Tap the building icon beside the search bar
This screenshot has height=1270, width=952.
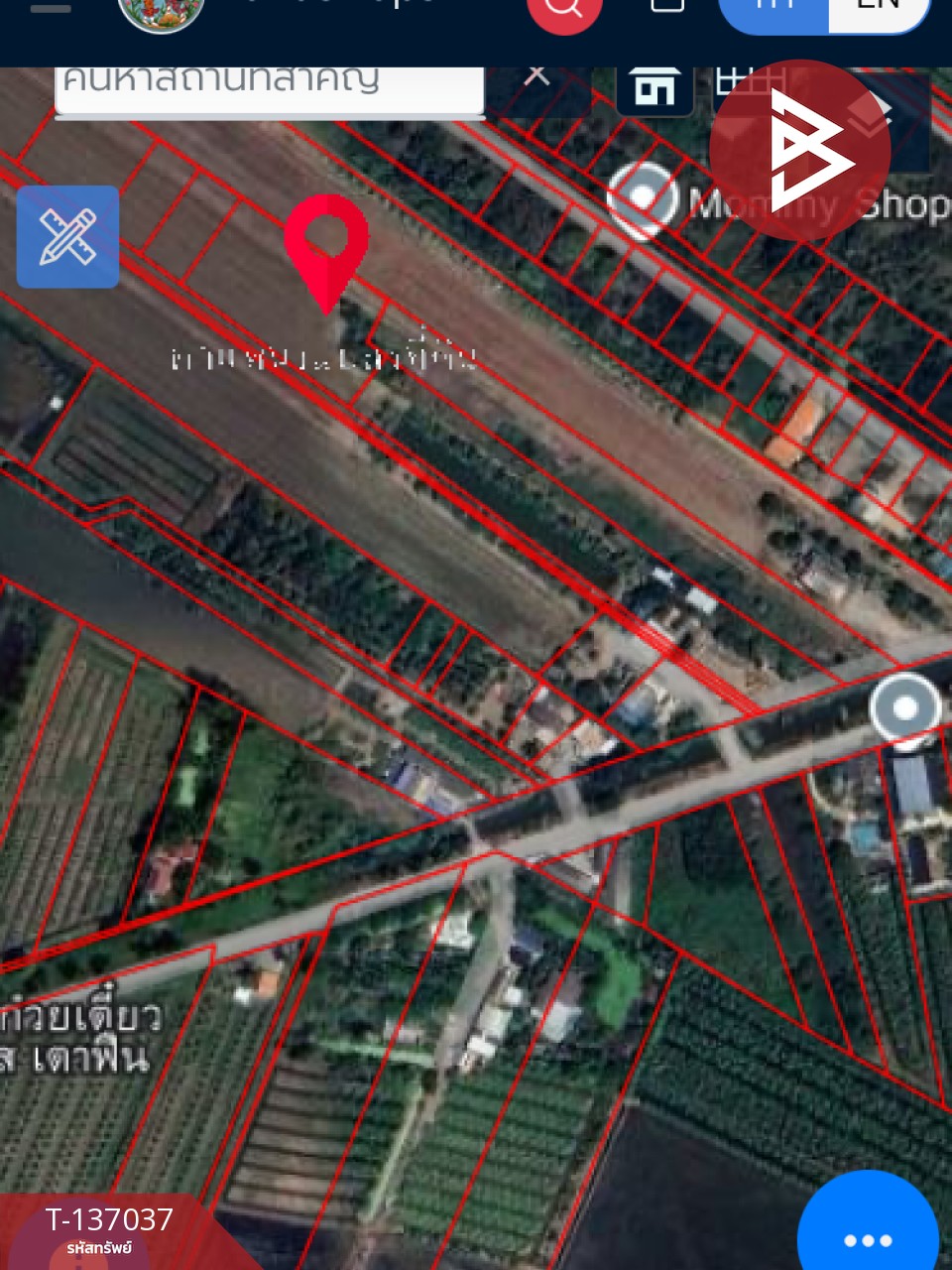click(654, 87)
